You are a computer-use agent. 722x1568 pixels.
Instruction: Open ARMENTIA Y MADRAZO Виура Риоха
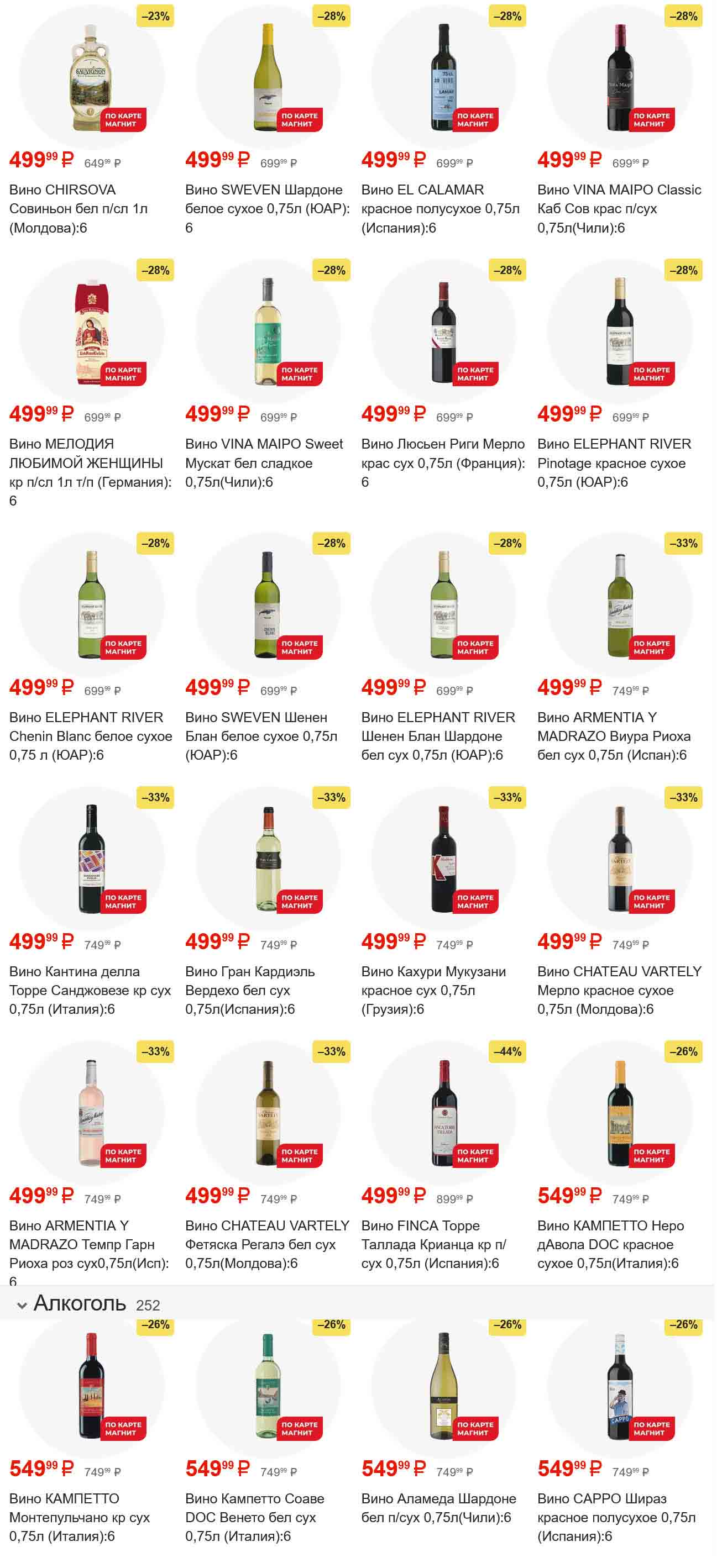coord(620,604)
